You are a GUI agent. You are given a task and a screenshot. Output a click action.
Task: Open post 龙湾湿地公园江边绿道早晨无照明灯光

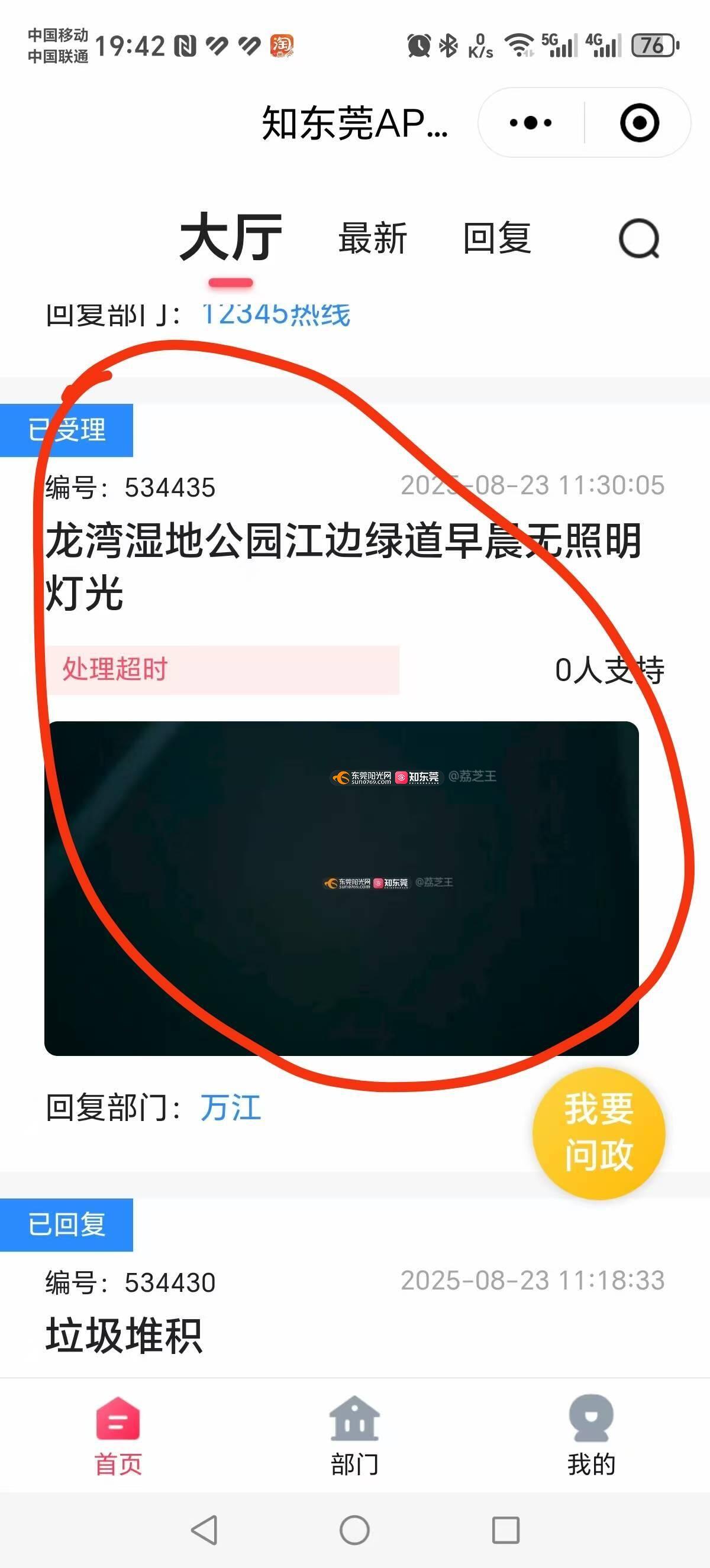pos(343,566)
